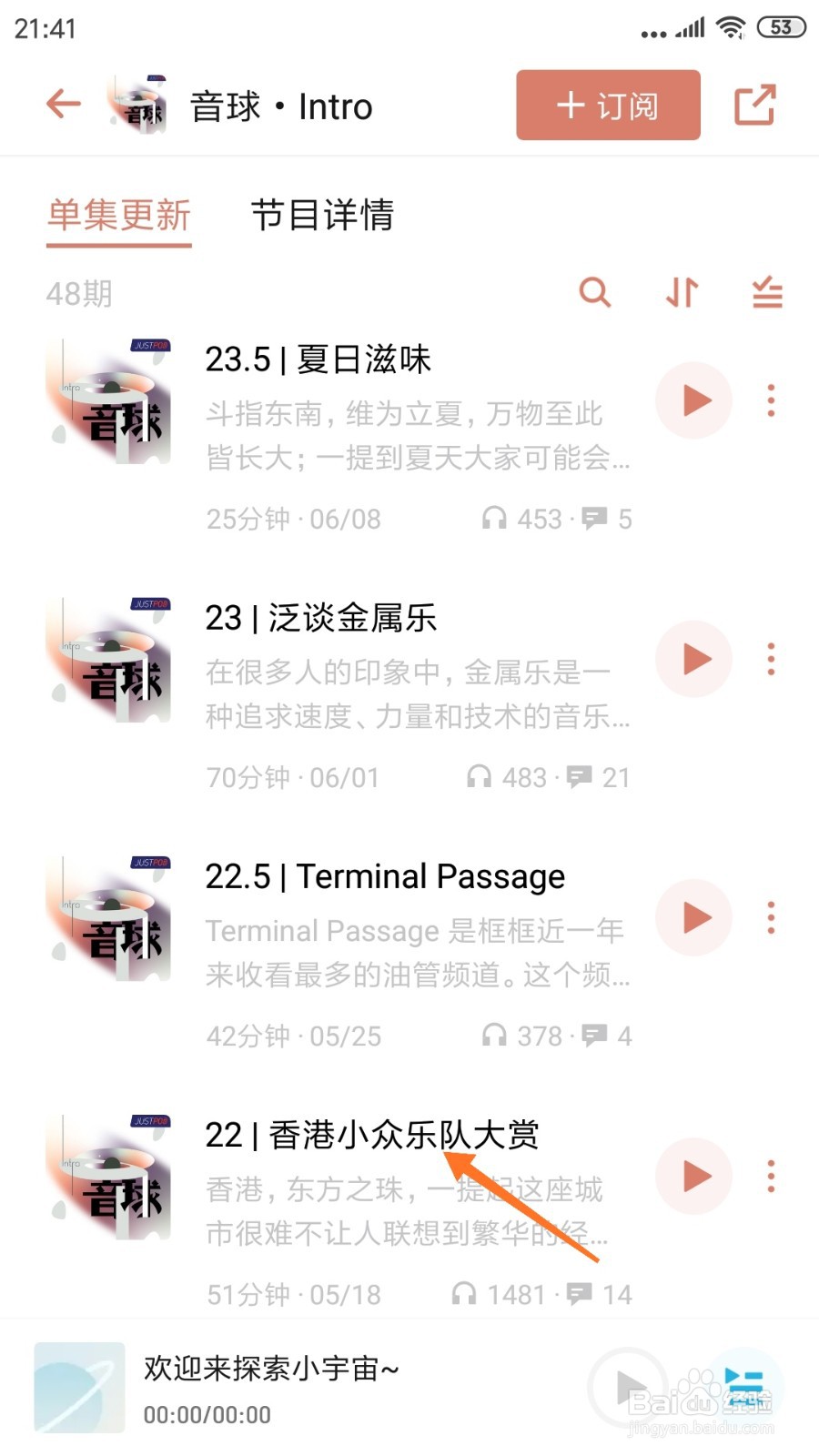Share the 音球·Intro podcast
Viewport: 819px width, 1456px height.
tap(755, 105)
